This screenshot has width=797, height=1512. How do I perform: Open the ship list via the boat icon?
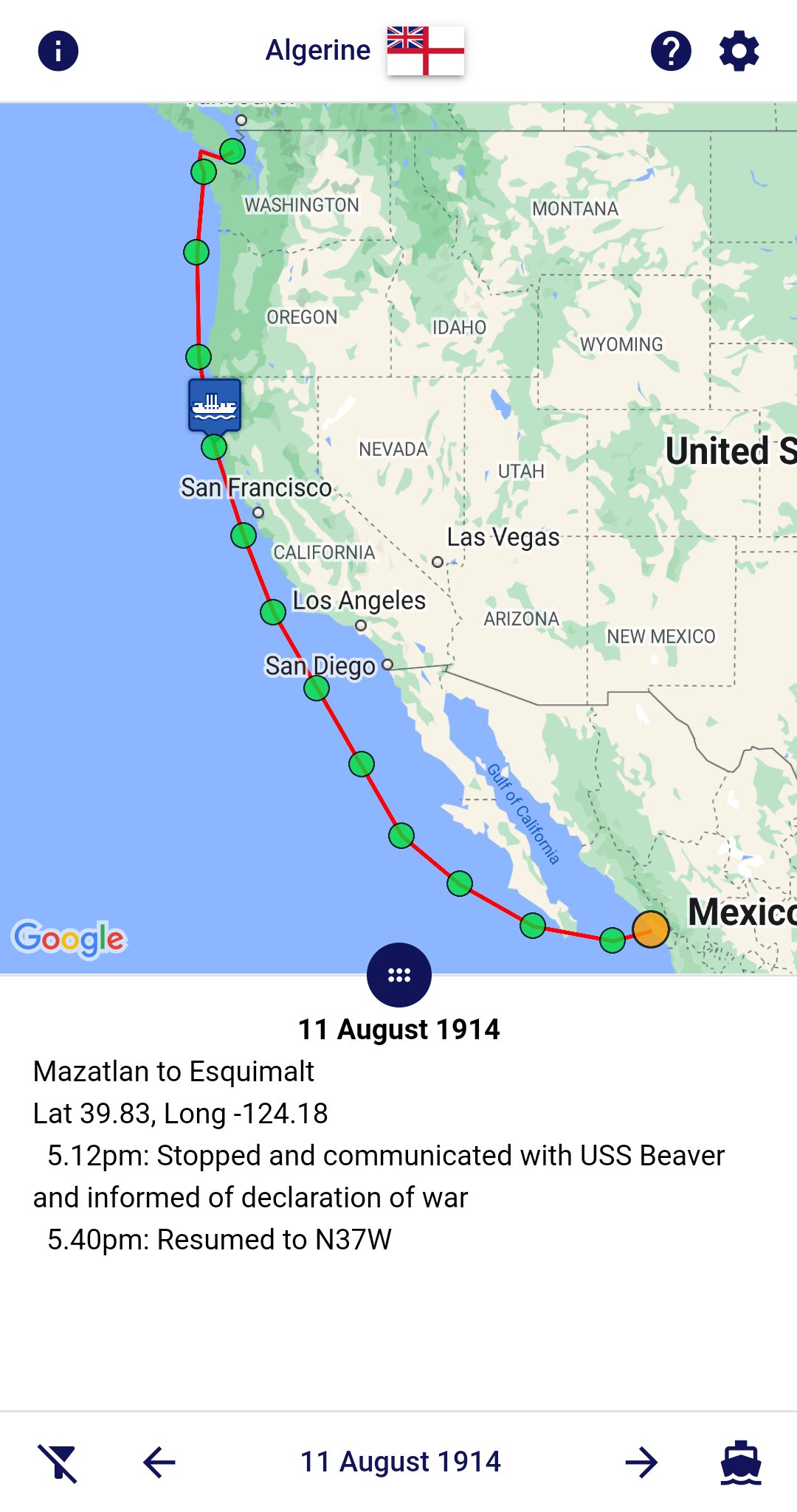pyautogui.click(x=742, y=1463)
